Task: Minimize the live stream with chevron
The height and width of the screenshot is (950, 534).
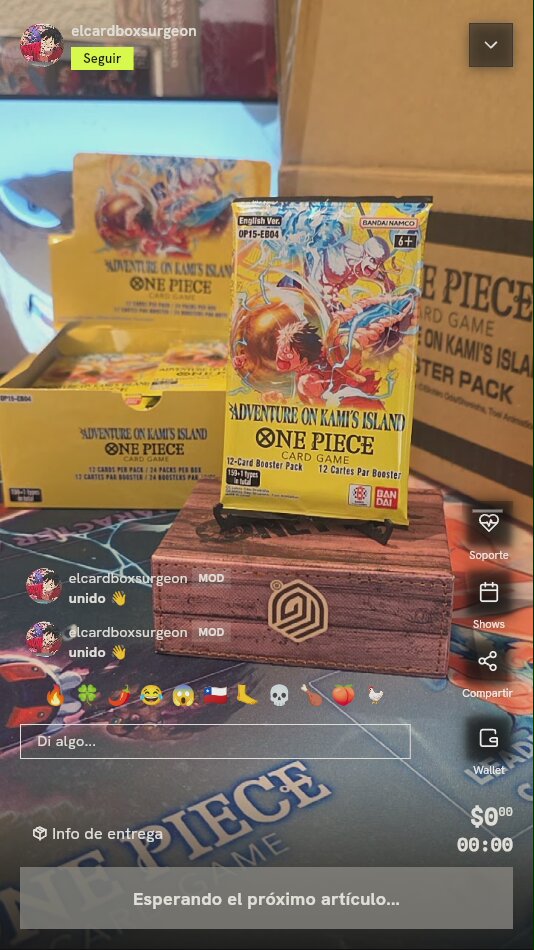Action: coord(490,45)
